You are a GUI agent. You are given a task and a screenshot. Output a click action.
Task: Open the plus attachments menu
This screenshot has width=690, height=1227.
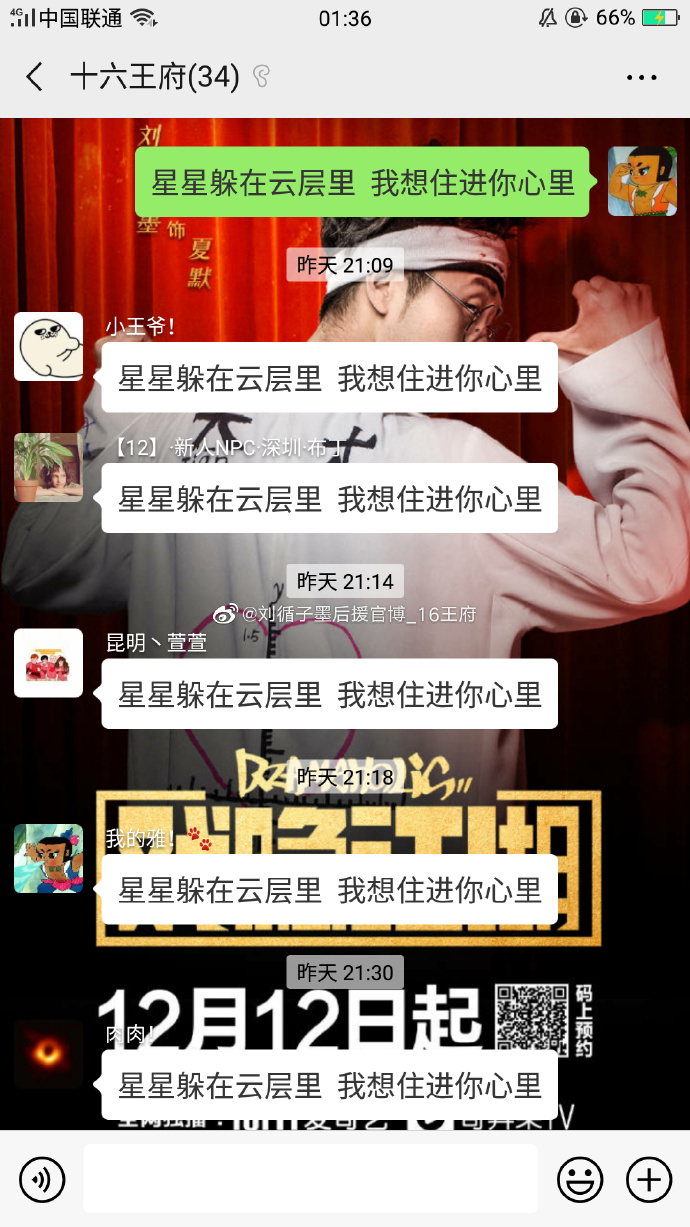[x=648, y=1180]
